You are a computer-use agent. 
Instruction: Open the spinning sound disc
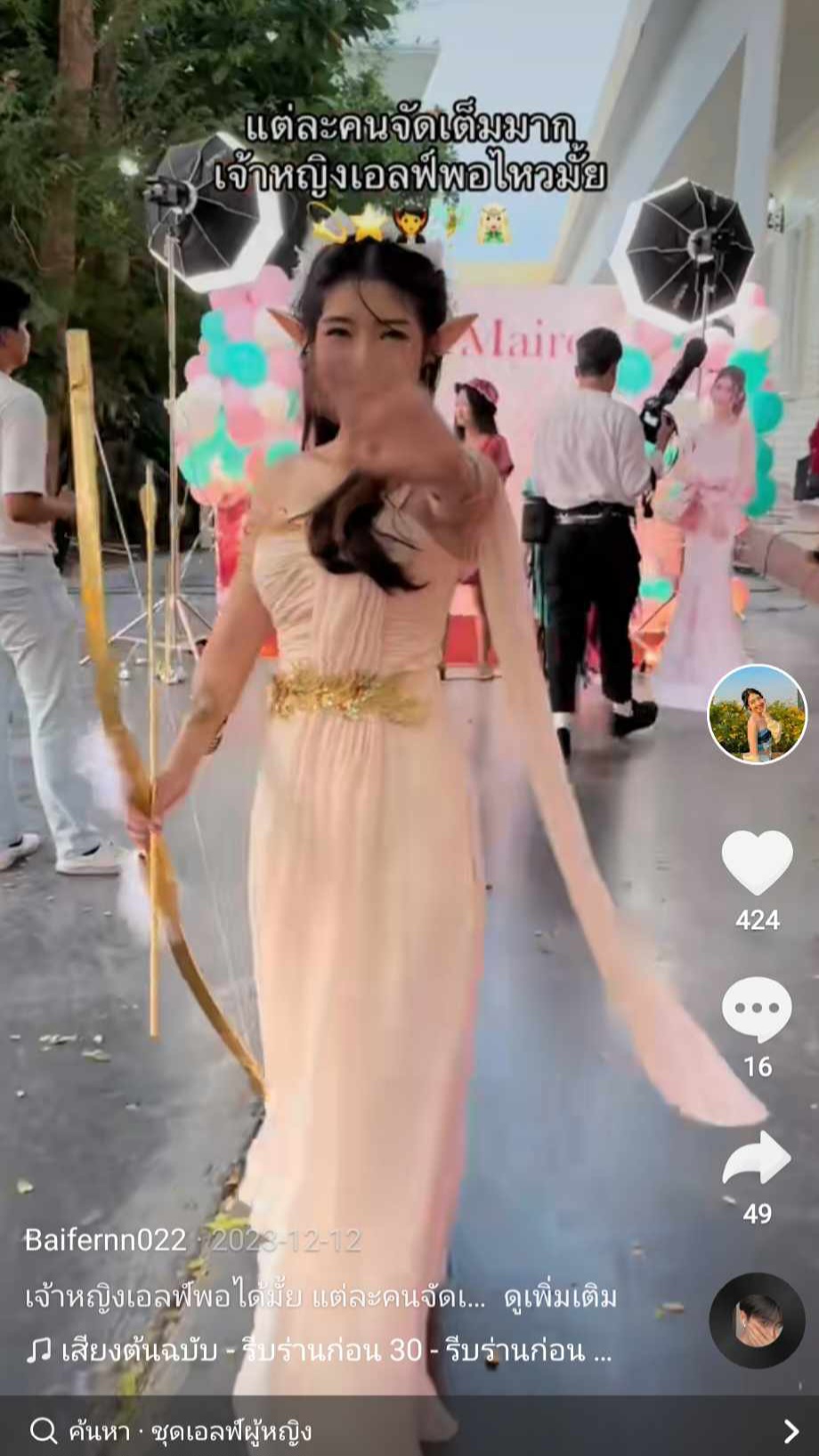coord(757,1320)
